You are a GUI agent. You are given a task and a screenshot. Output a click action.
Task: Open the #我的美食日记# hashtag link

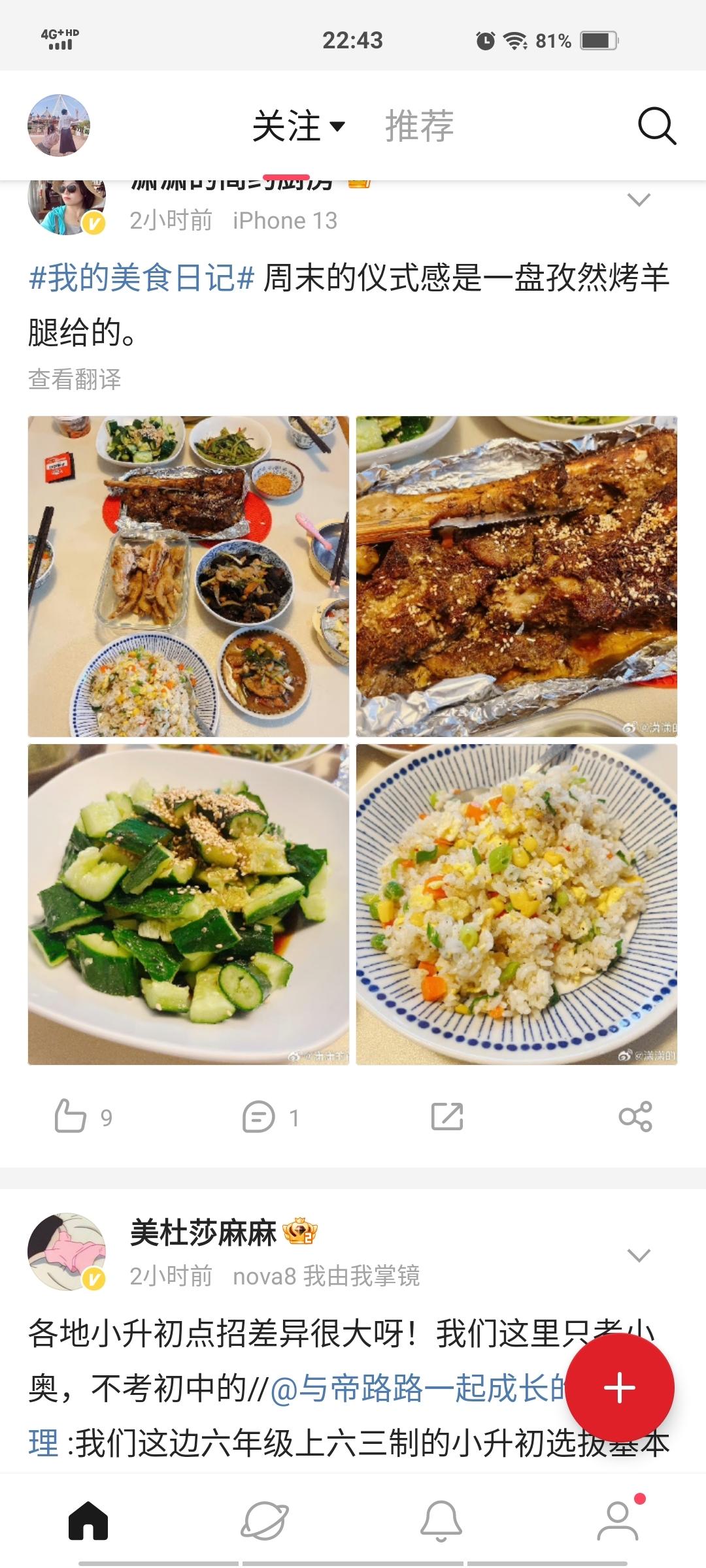point(141,278)
